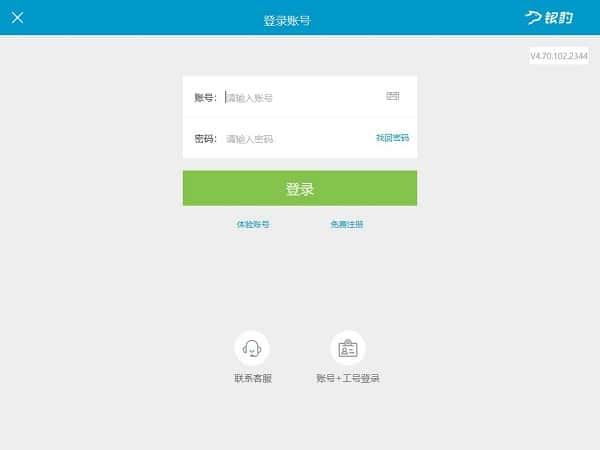Open the keyboard icon in the account field

click(x=393, y=96)
